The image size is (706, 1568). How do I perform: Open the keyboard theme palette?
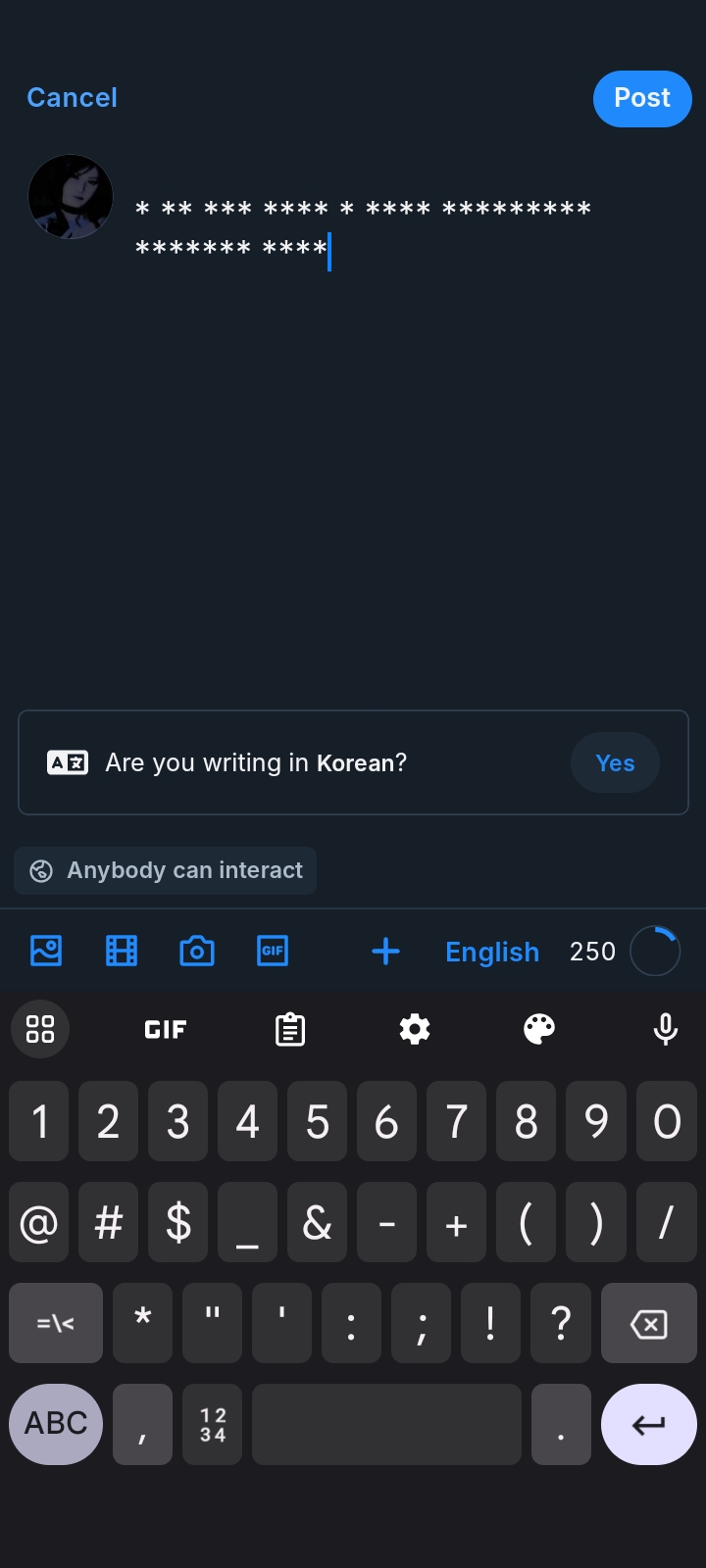pyautogui.click(x=539, y=1029)
